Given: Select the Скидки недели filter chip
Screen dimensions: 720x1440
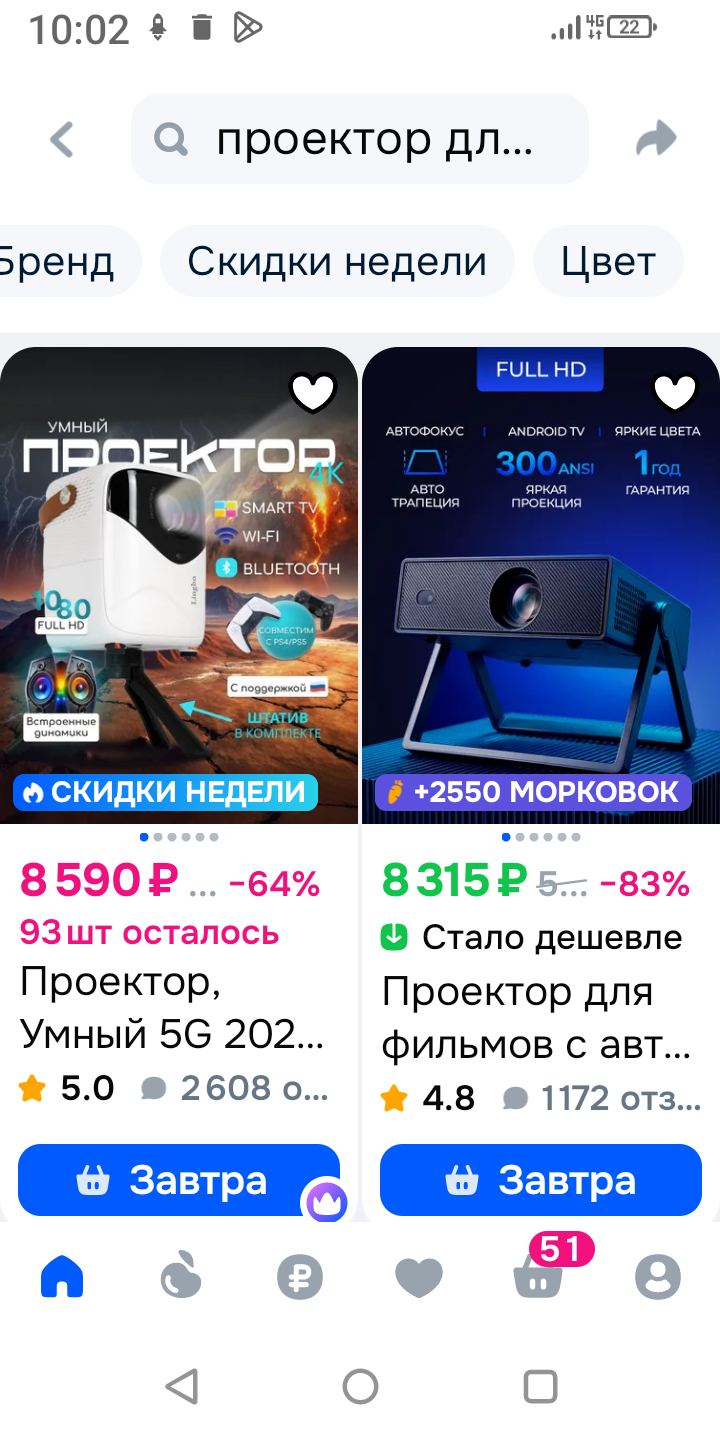Looking at the screenshot, I should point(337,262).
